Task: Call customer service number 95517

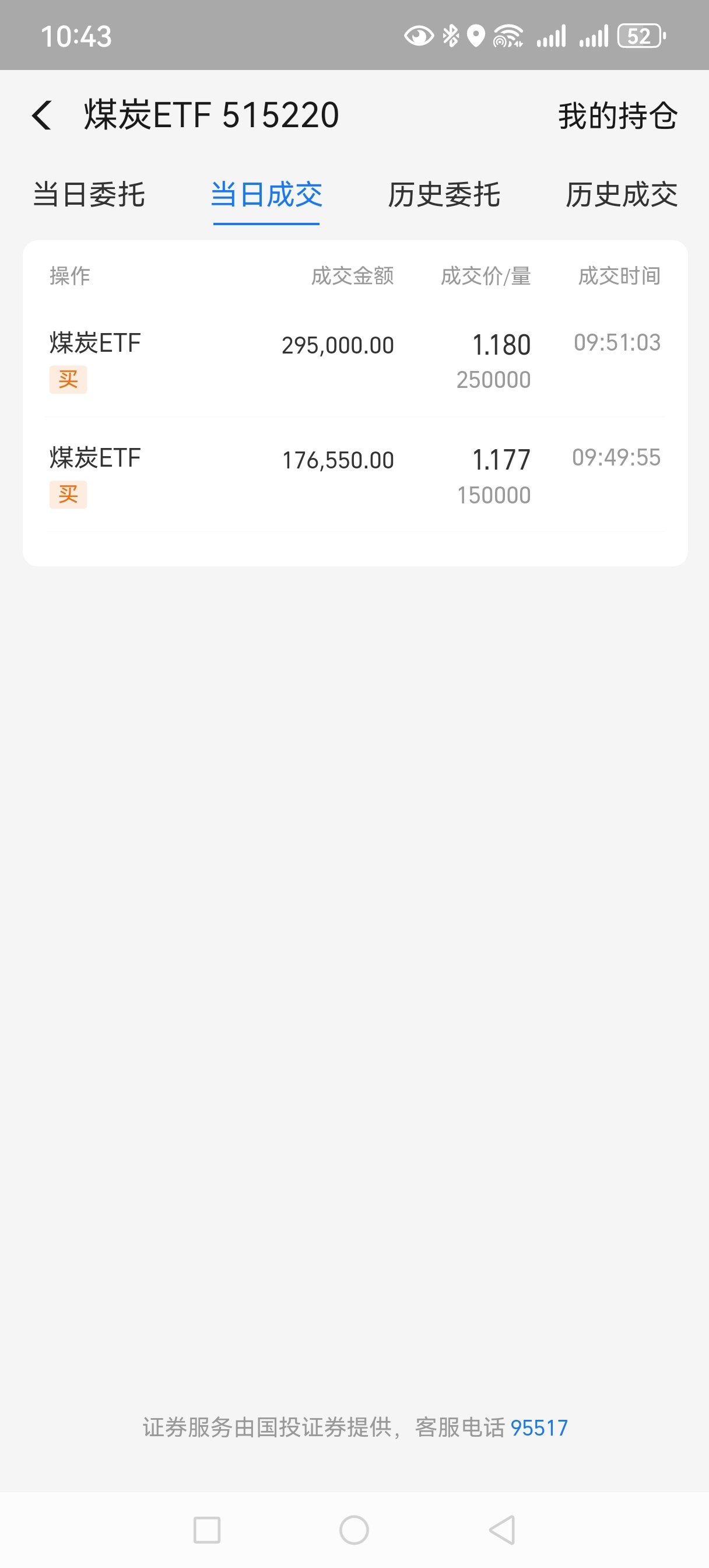Action: coord(539,1427)
